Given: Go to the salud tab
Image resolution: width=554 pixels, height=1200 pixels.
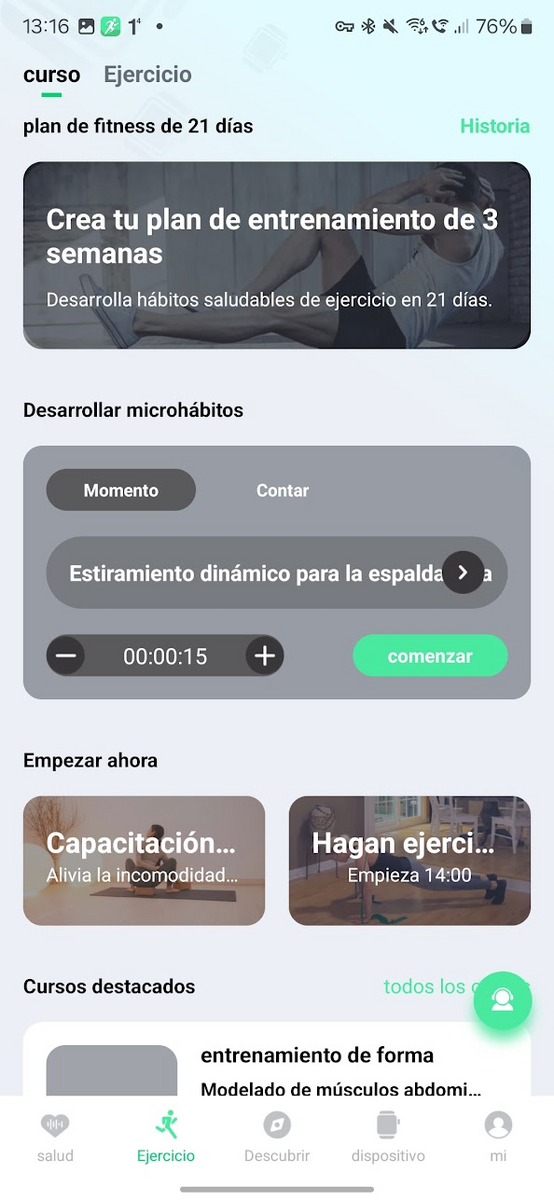Looking at the screenshot, I should (55, 1138).
